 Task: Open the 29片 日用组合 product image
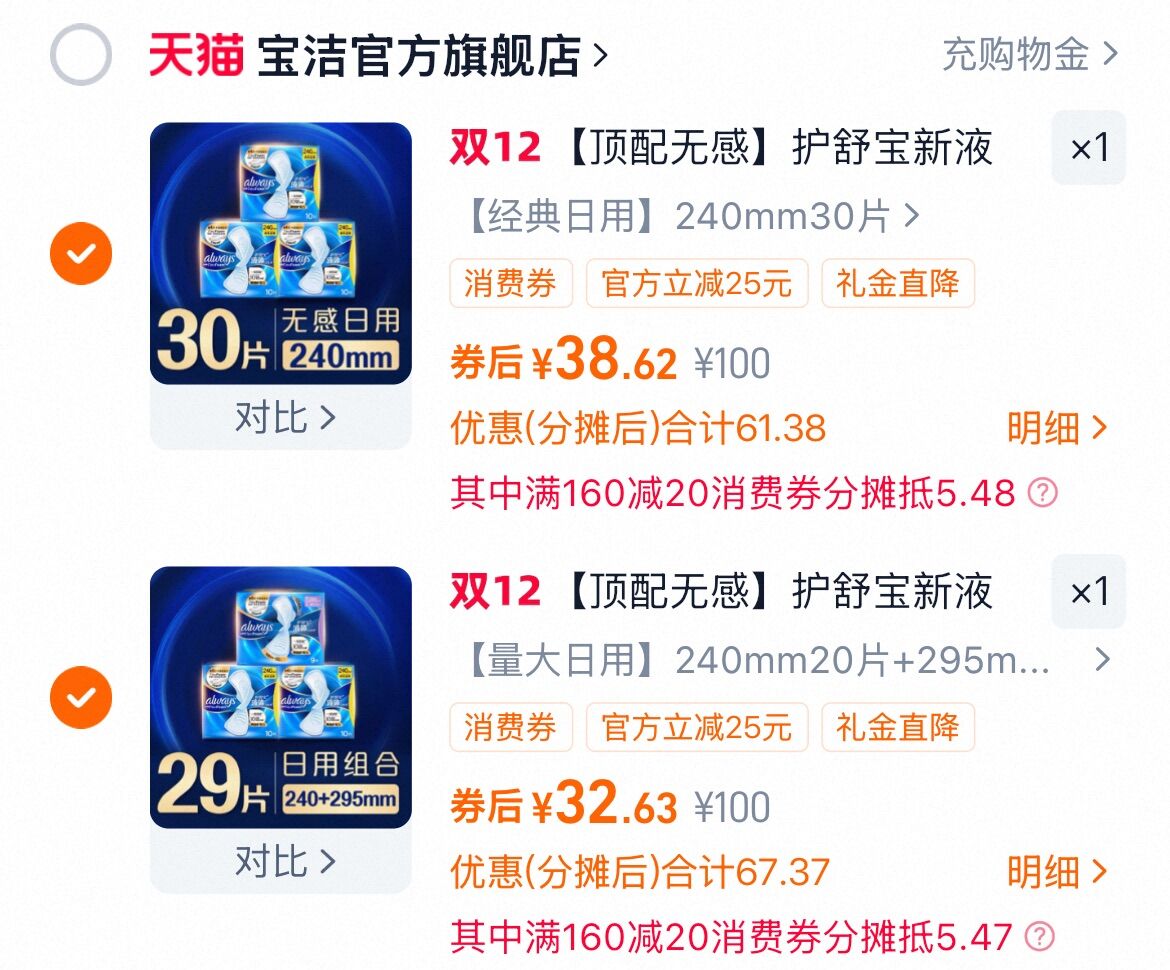tap(281, 697)
